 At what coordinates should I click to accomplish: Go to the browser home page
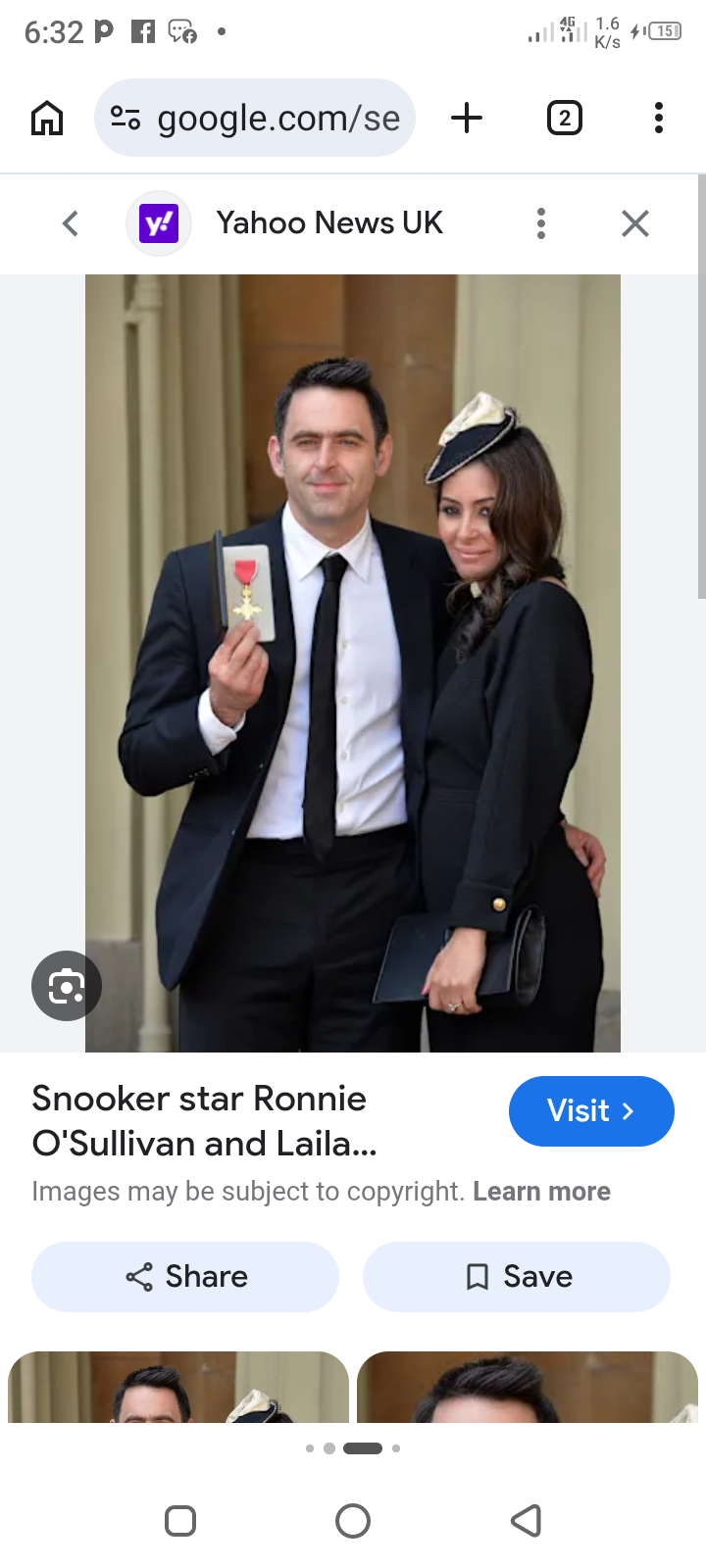(47, 119)
